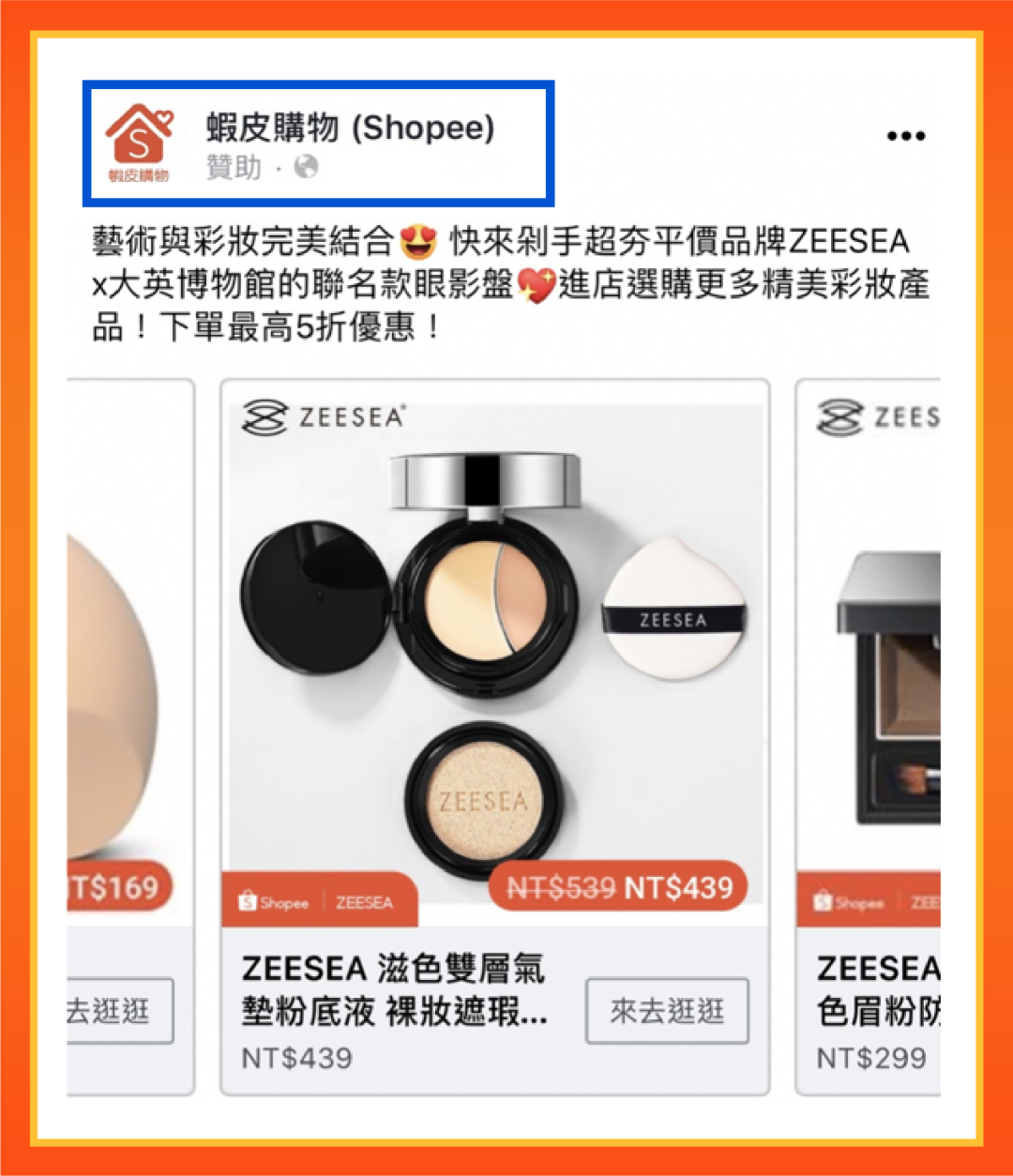The height and width of the screenshot is (1176, 1013).
Task: Click the center card 來去逛逛 button
Action: click(x=668, y=1009)
